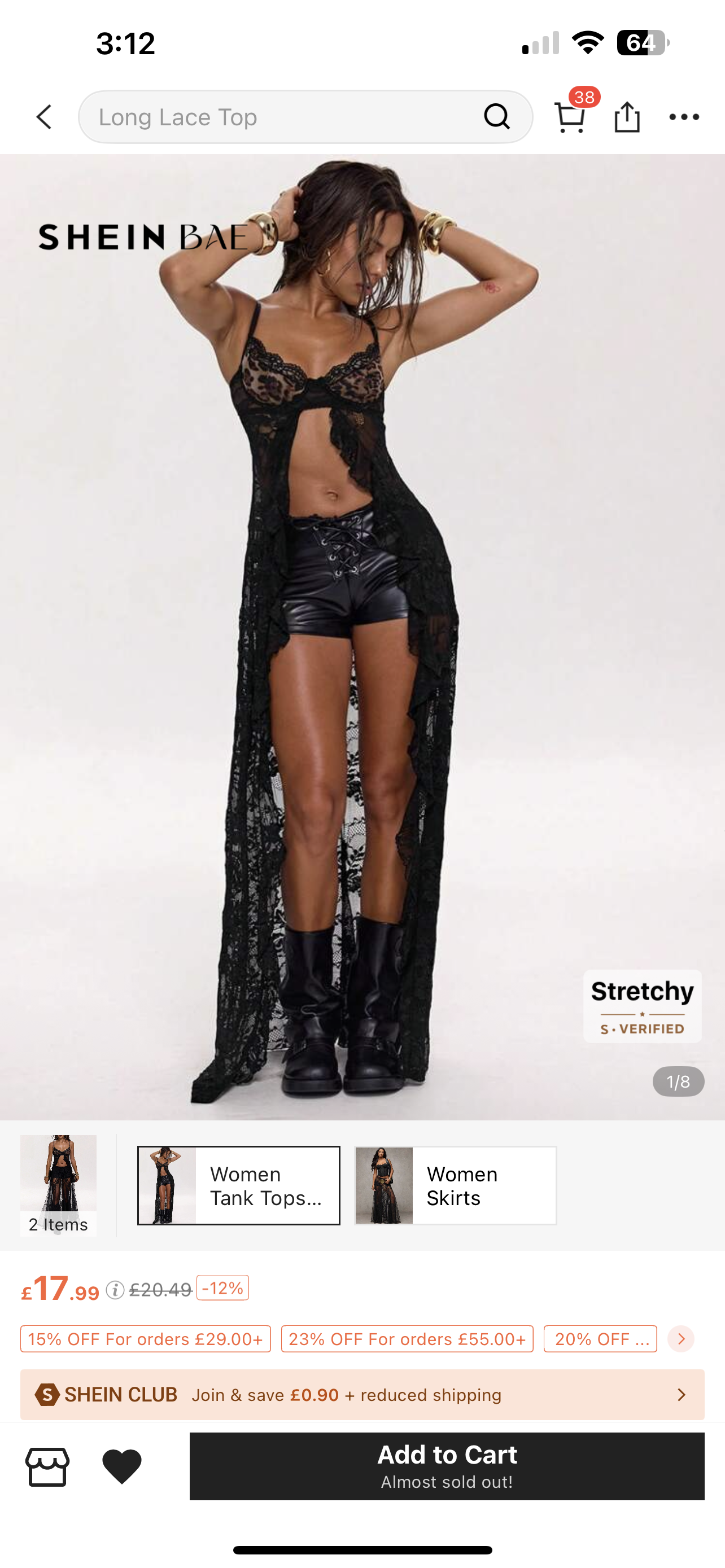
Task: Open the shopping cart
Action: (570, 116)
